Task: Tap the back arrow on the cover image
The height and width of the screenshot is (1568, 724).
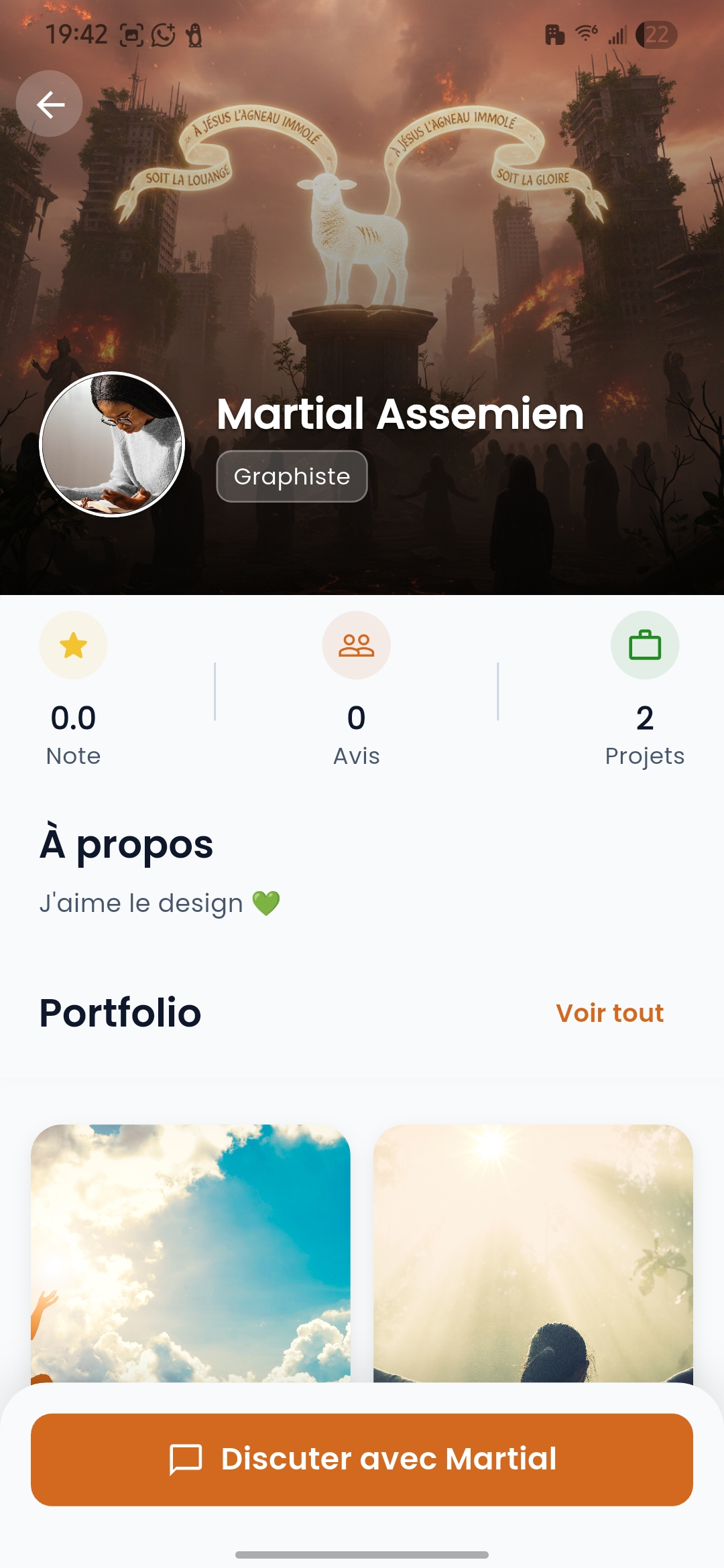Action: click(50, 103)
